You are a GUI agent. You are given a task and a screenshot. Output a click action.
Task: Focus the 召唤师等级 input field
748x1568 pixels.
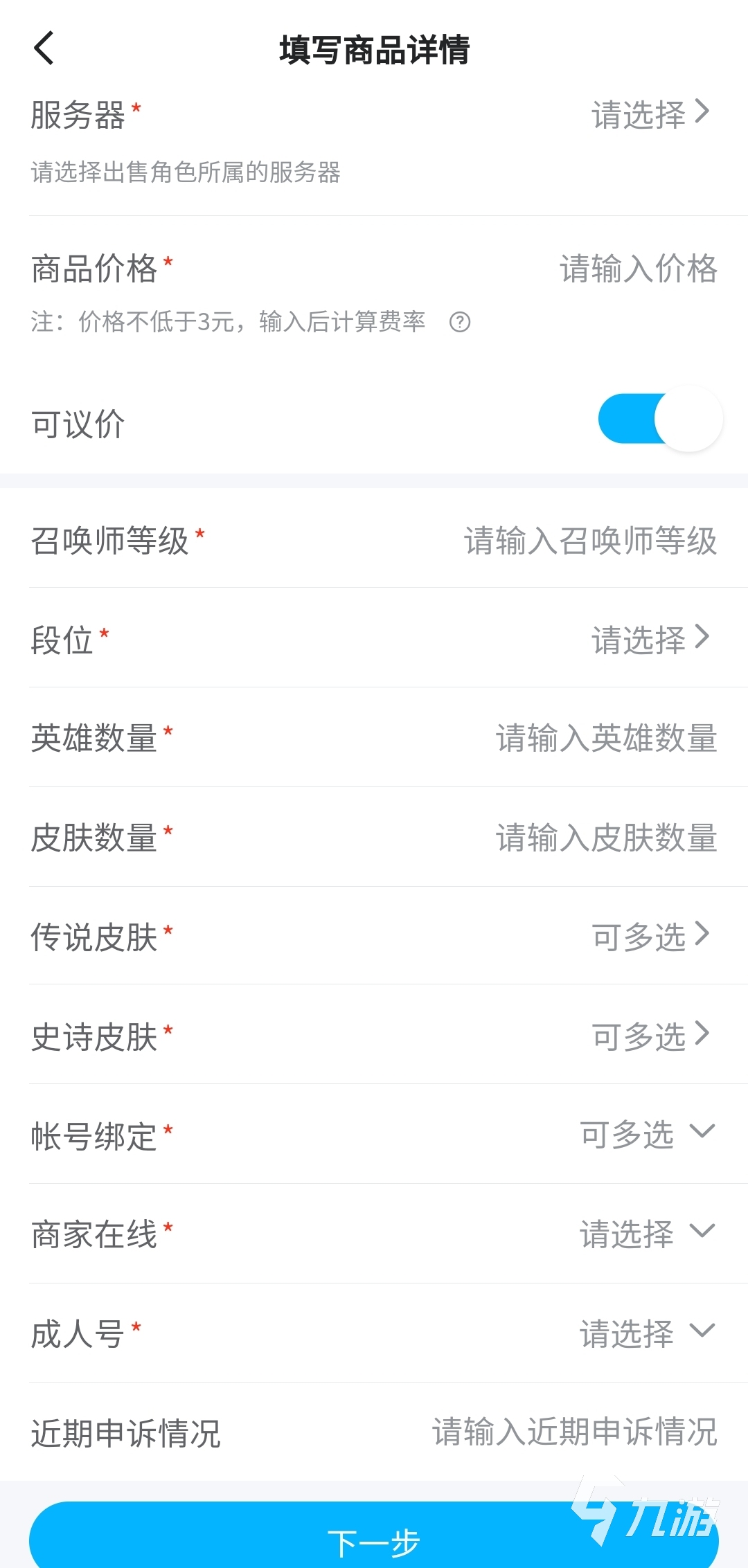(x=590, y=541)
